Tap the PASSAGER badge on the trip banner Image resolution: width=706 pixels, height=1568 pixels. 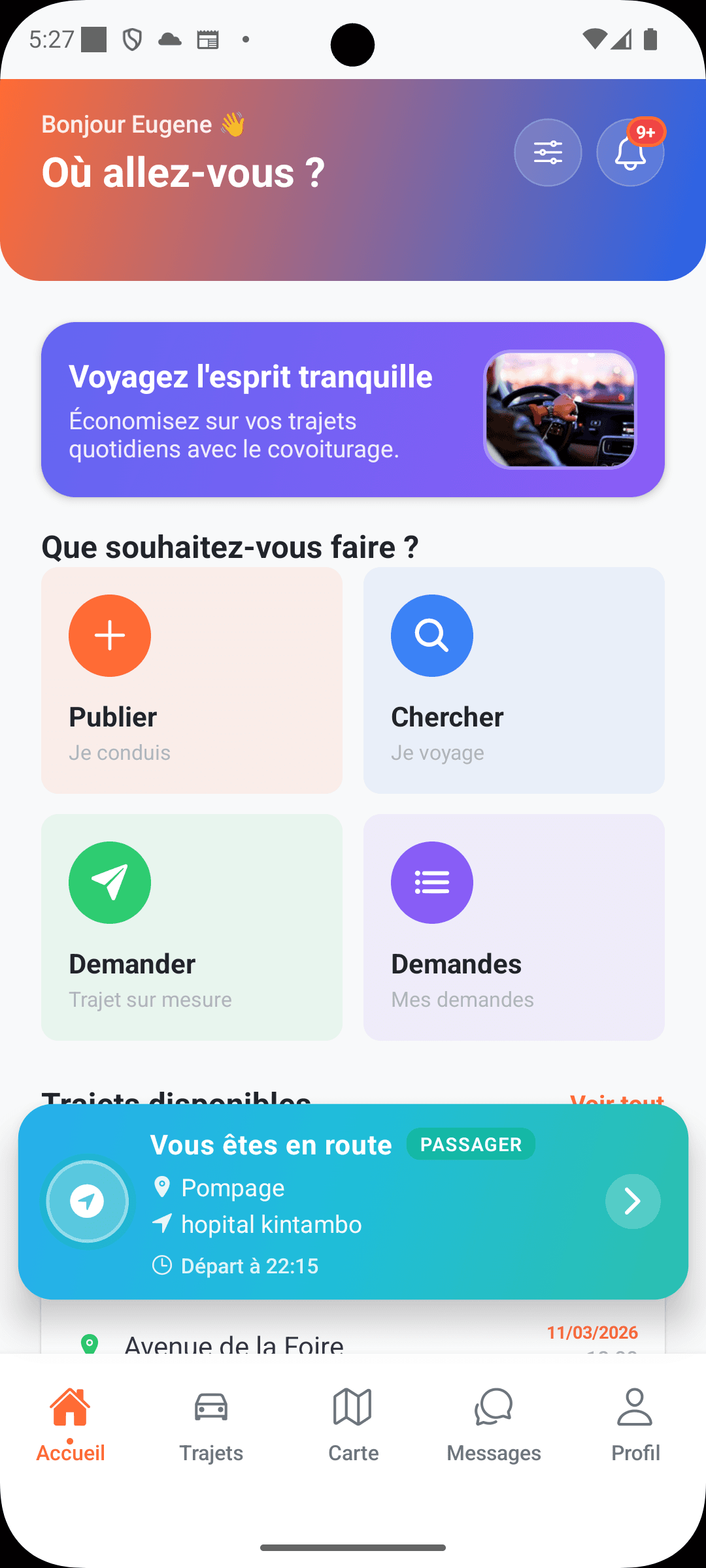[x=471, y=1144]
